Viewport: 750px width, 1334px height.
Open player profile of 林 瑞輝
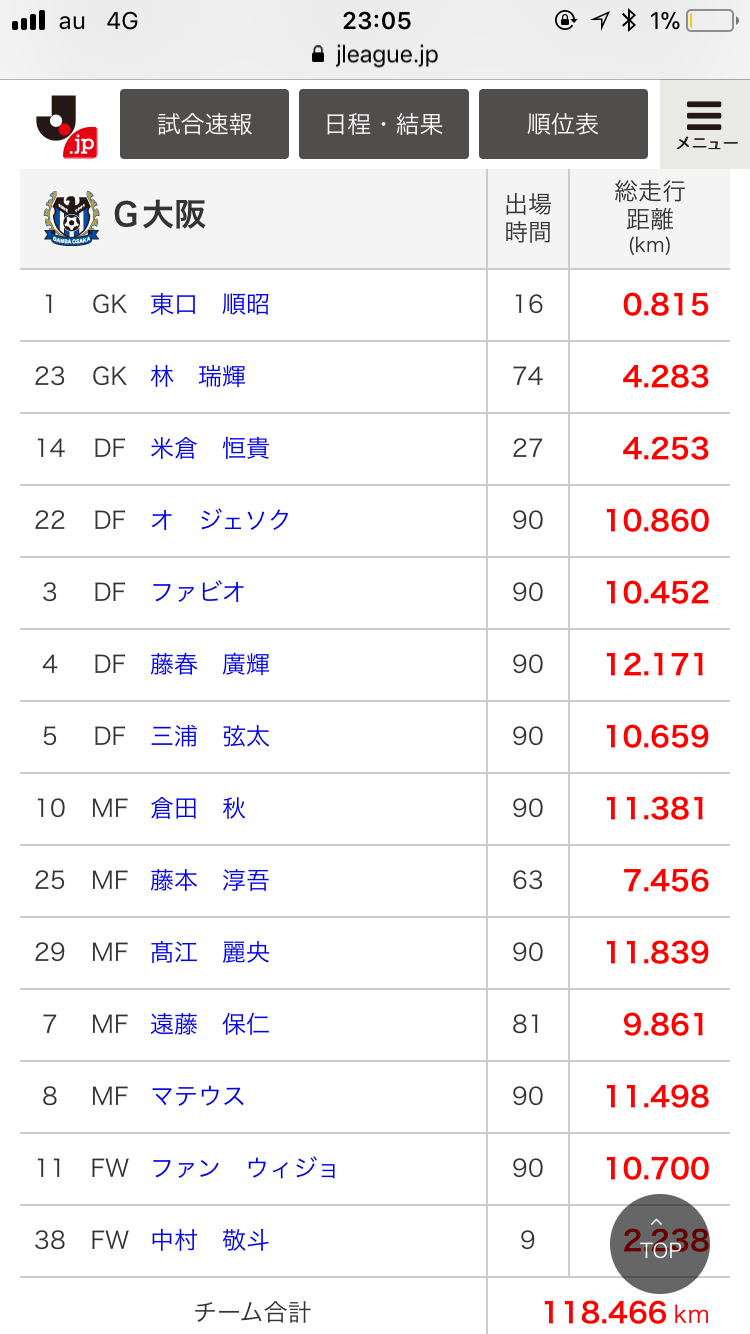tap(198, 377)
